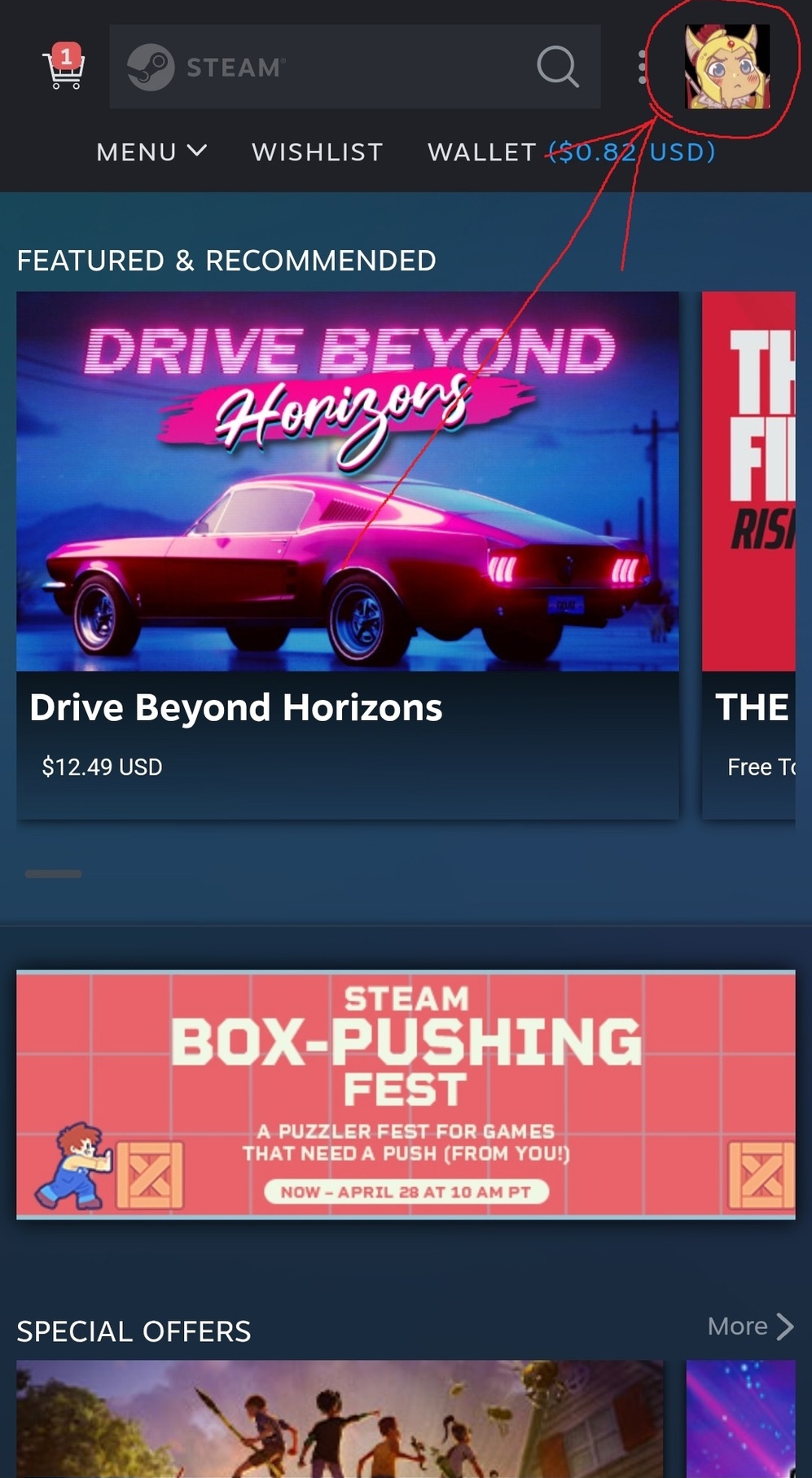Screen dimensions: 812x1478
Task: Open the profile avatar
Action: (727, 67)
